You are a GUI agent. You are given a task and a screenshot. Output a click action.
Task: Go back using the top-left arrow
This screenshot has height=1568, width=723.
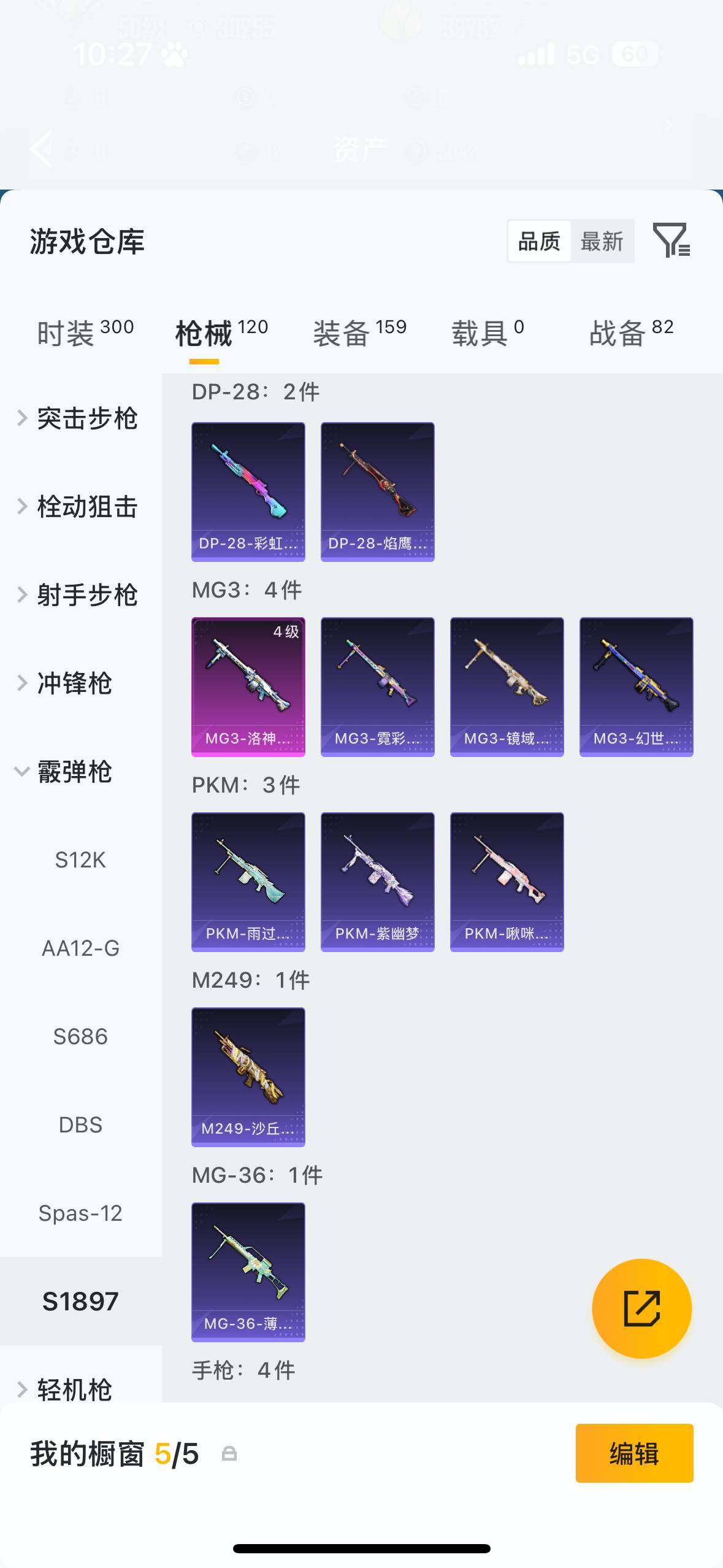coord(42,148)
